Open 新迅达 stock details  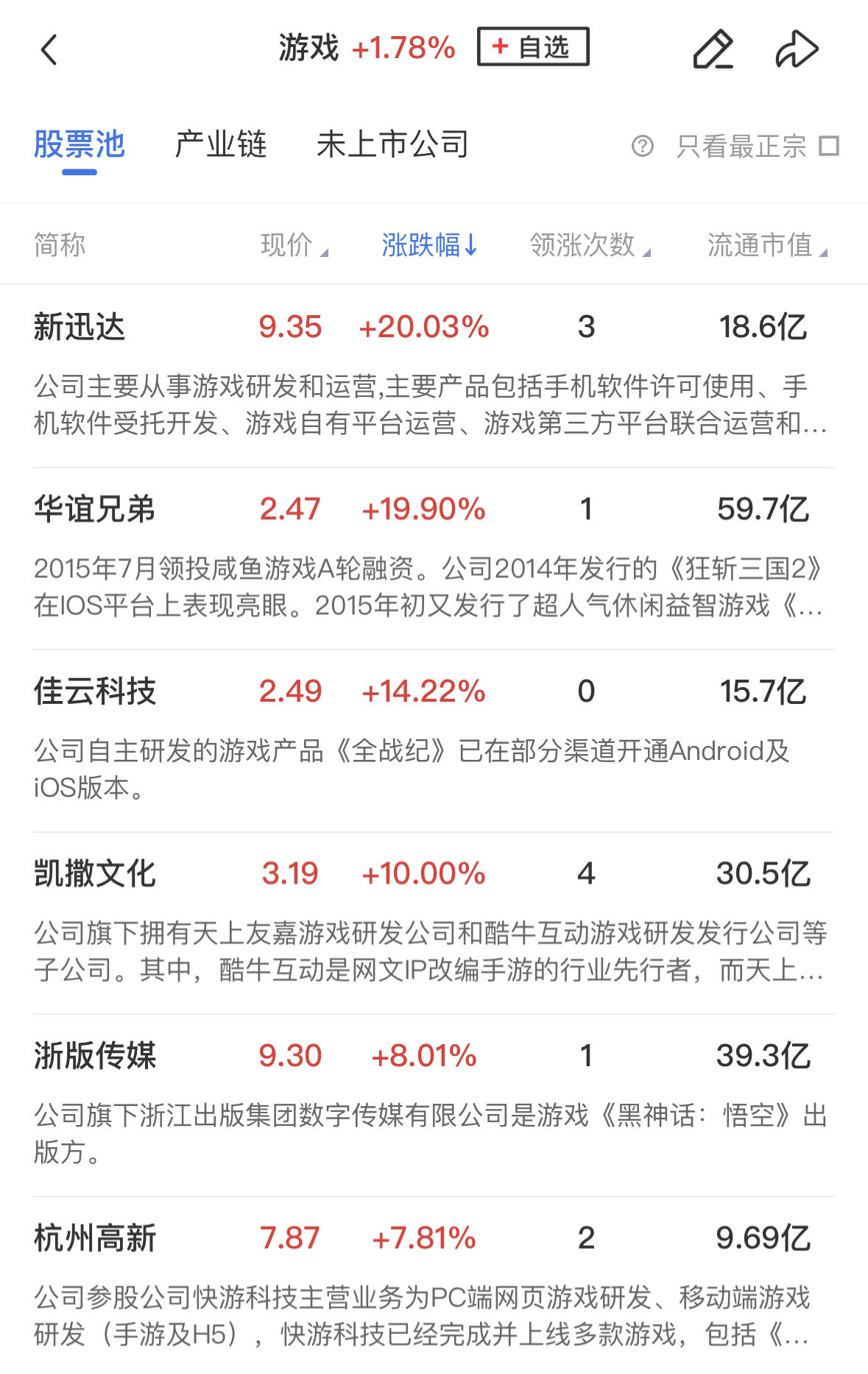(x=80, y=327)
